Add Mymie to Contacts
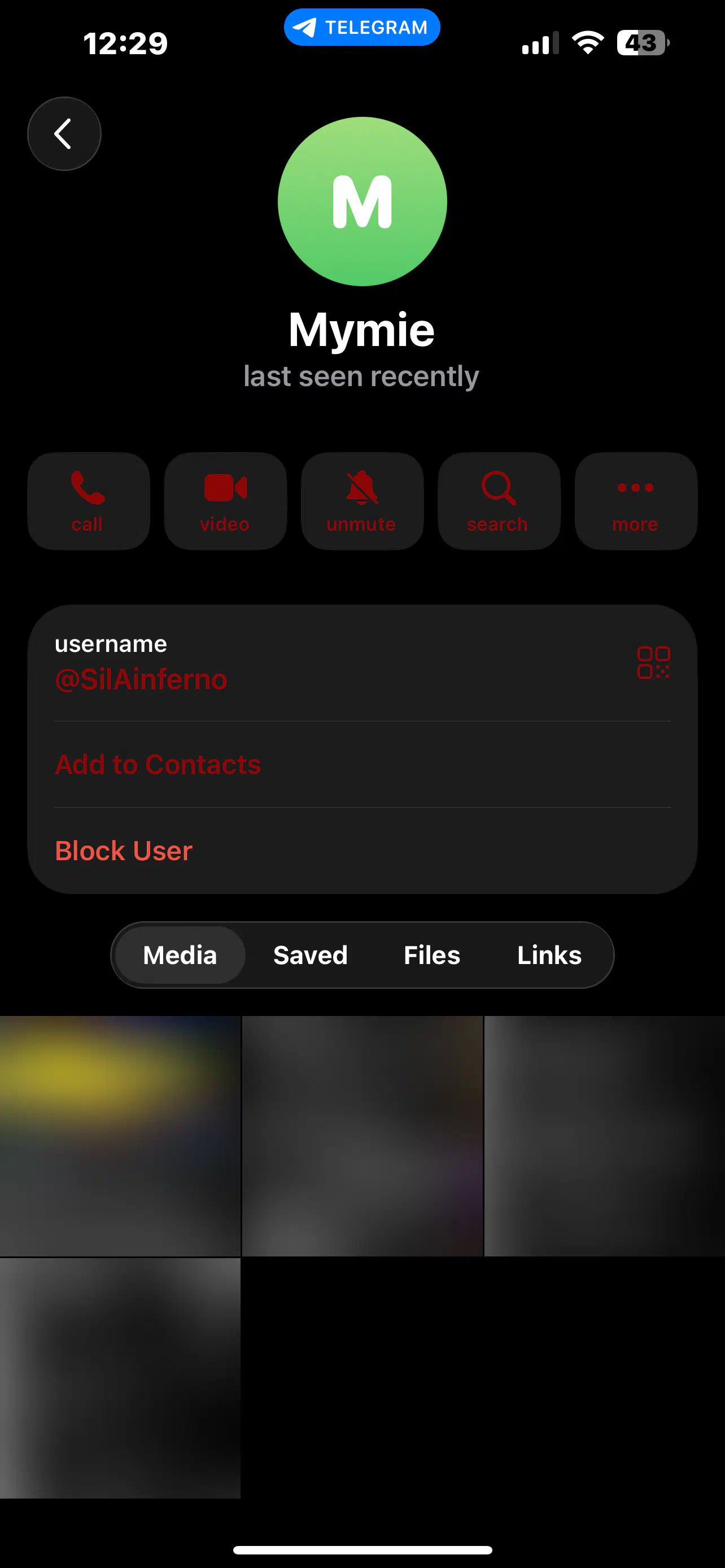The image size is (725, 1568). (158, 764)
